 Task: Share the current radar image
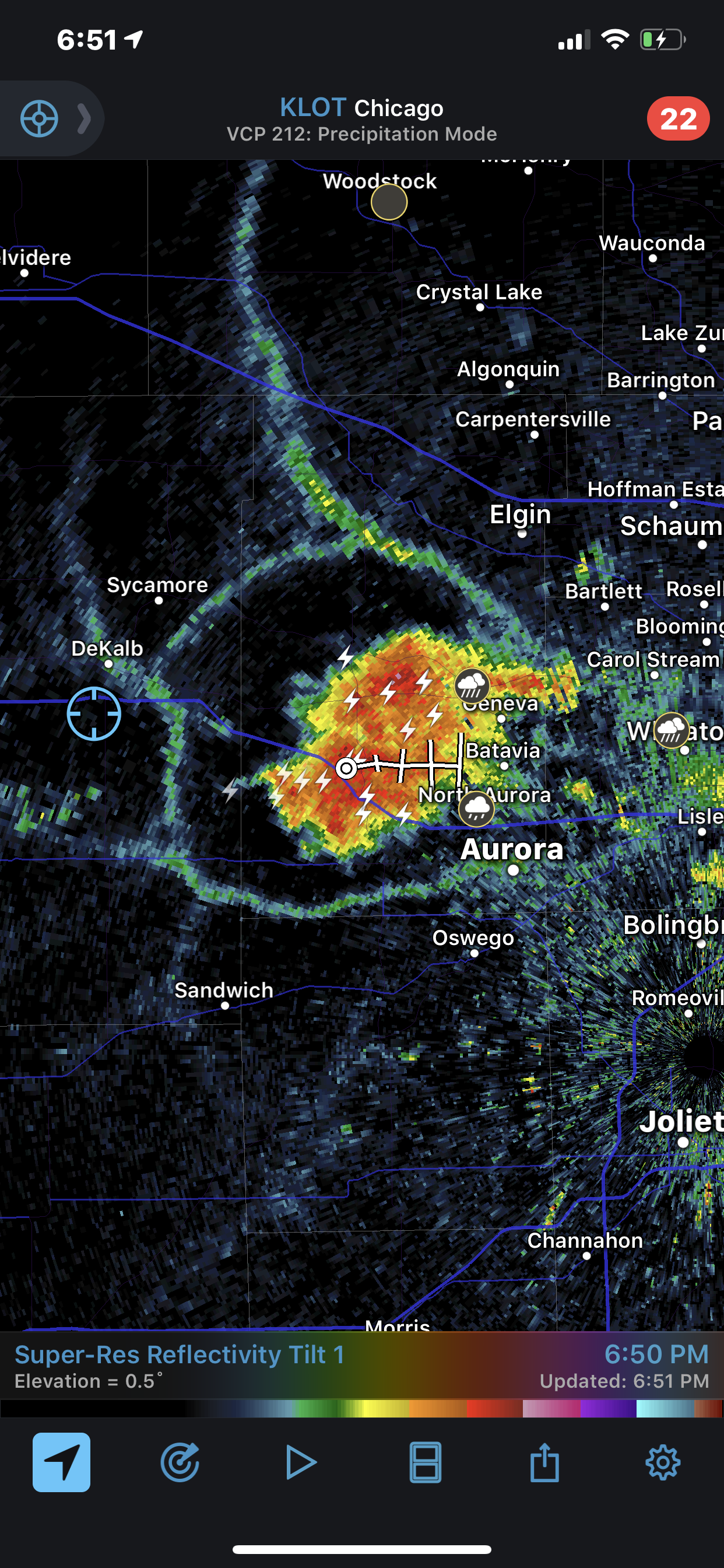click(544, 1461)
